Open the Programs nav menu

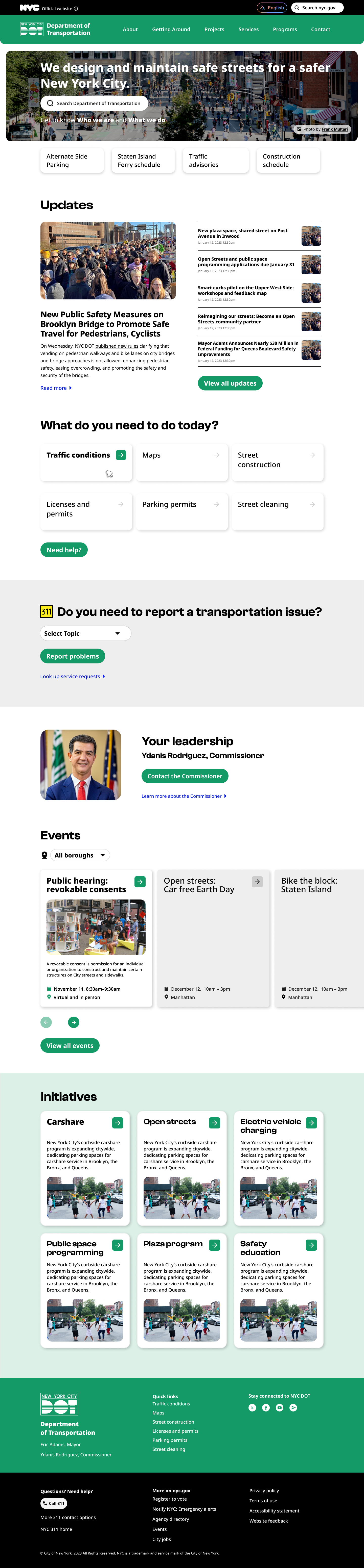click(x=285, y=29)
